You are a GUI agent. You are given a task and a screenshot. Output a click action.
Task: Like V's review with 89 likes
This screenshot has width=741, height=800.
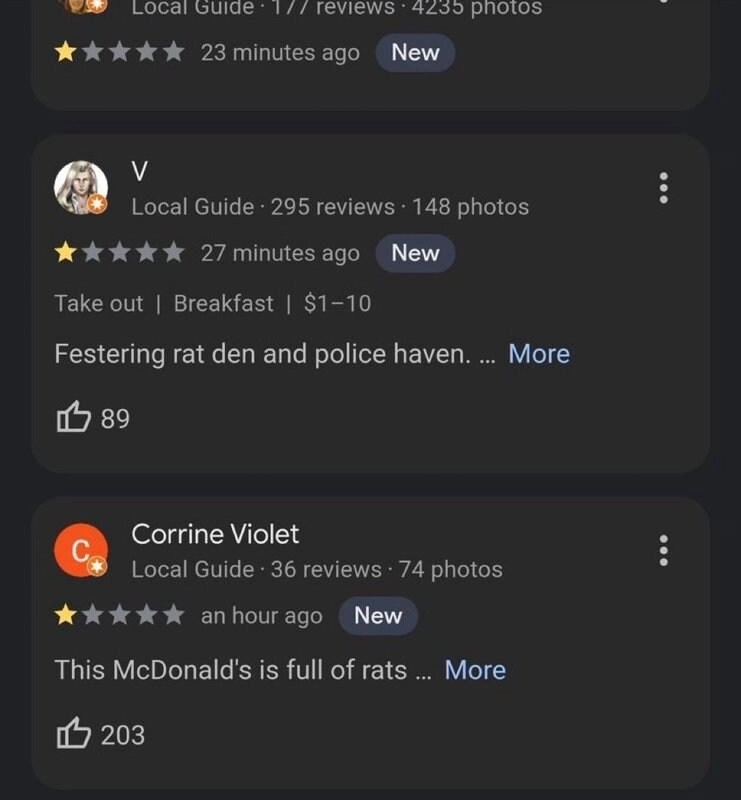coord(74,419)
